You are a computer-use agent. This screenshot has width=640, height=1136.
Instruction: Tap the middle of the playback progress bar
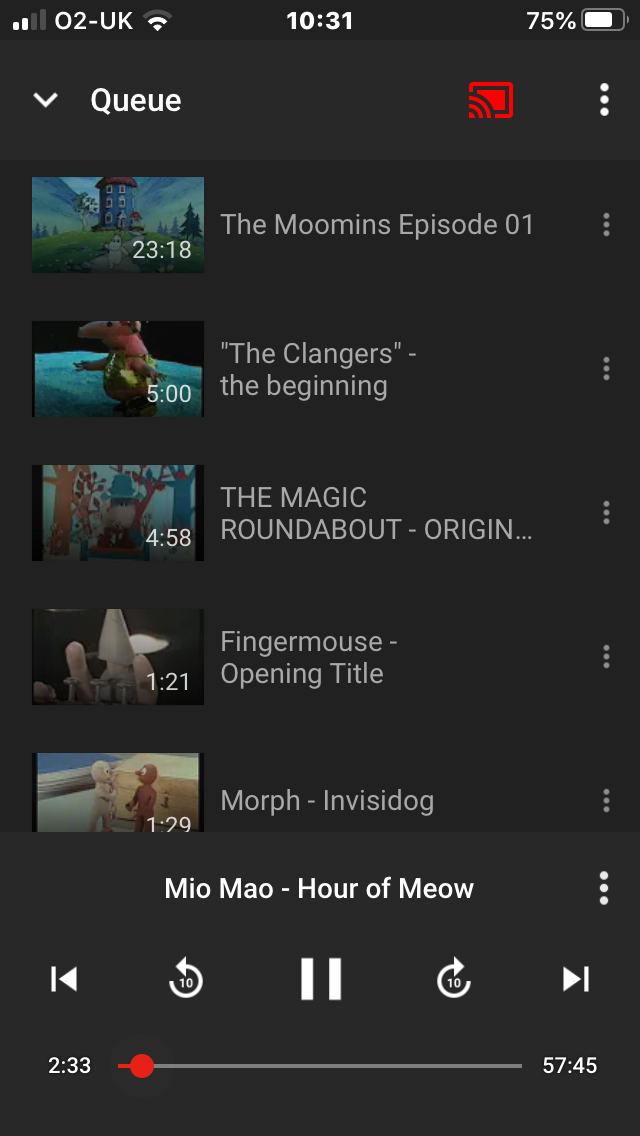coord(320,1066)
